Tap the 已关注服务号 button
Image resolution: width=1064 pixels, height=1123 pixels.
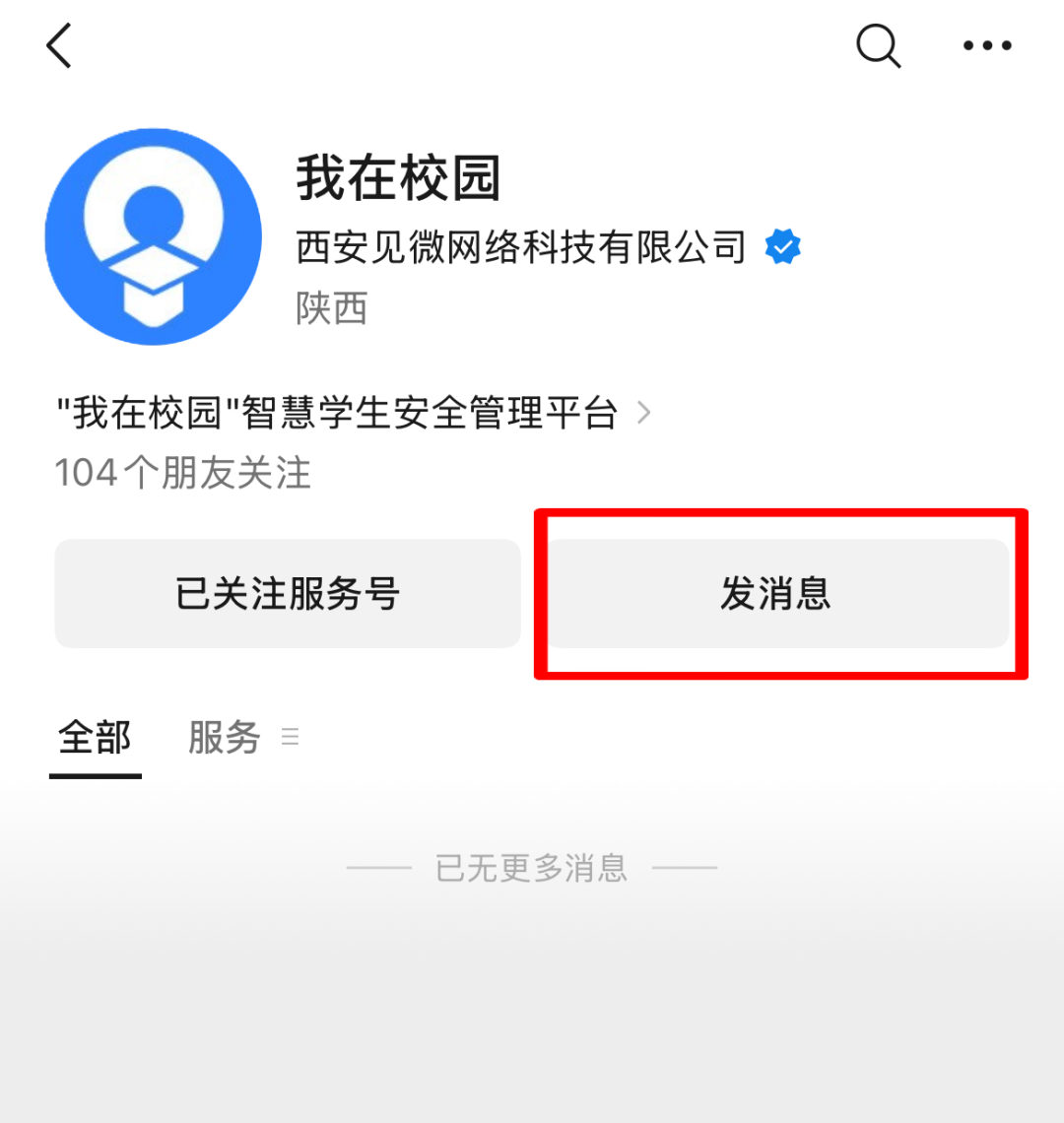(287, 594)
